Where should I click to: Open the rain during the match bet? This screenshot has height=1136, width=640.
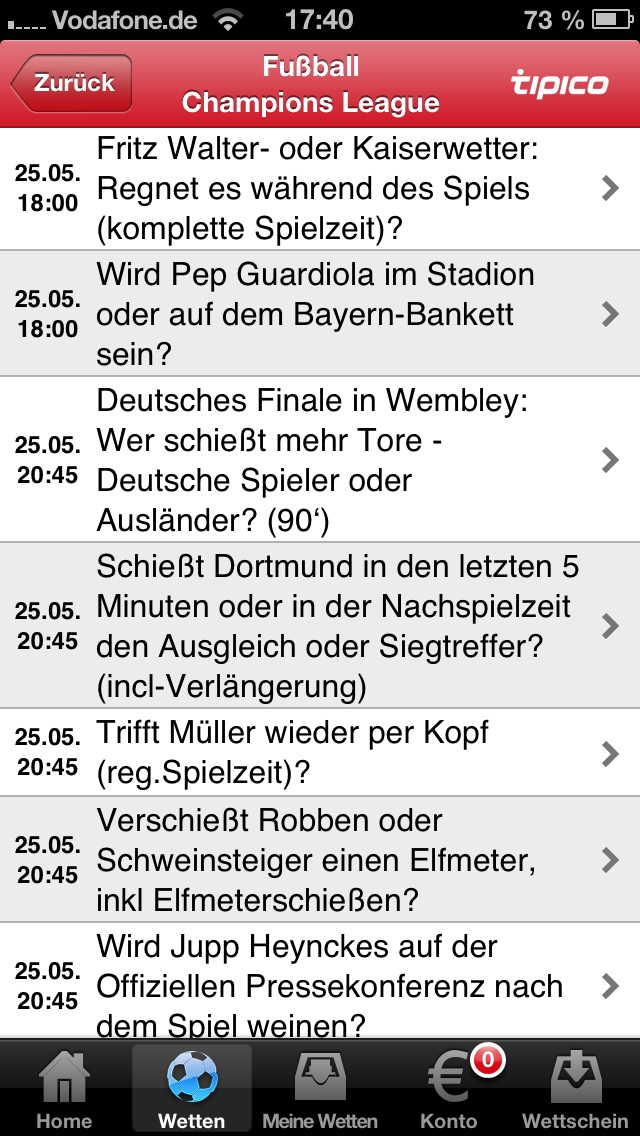[320, 189]
